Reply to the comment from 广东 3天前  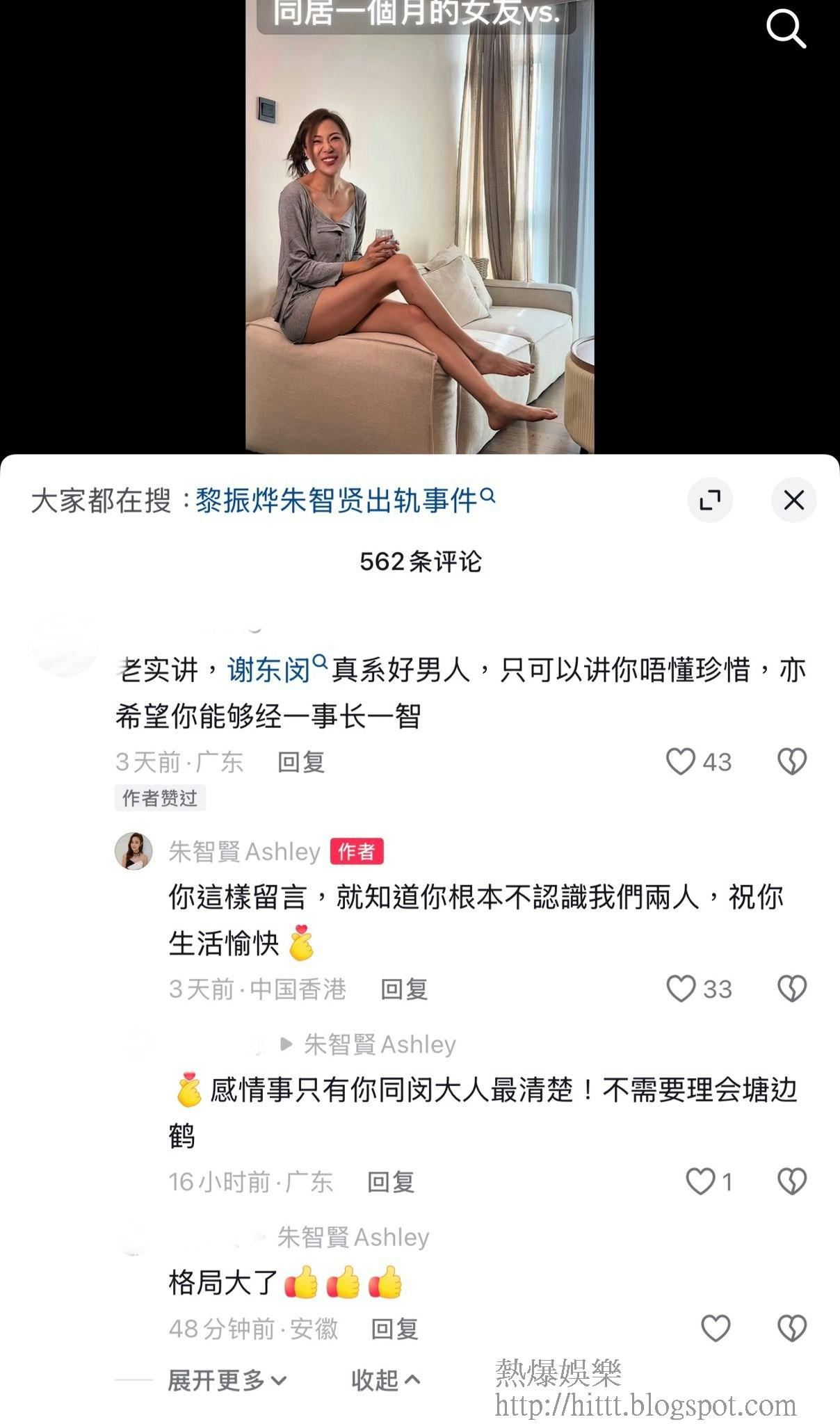coord(301,762)
